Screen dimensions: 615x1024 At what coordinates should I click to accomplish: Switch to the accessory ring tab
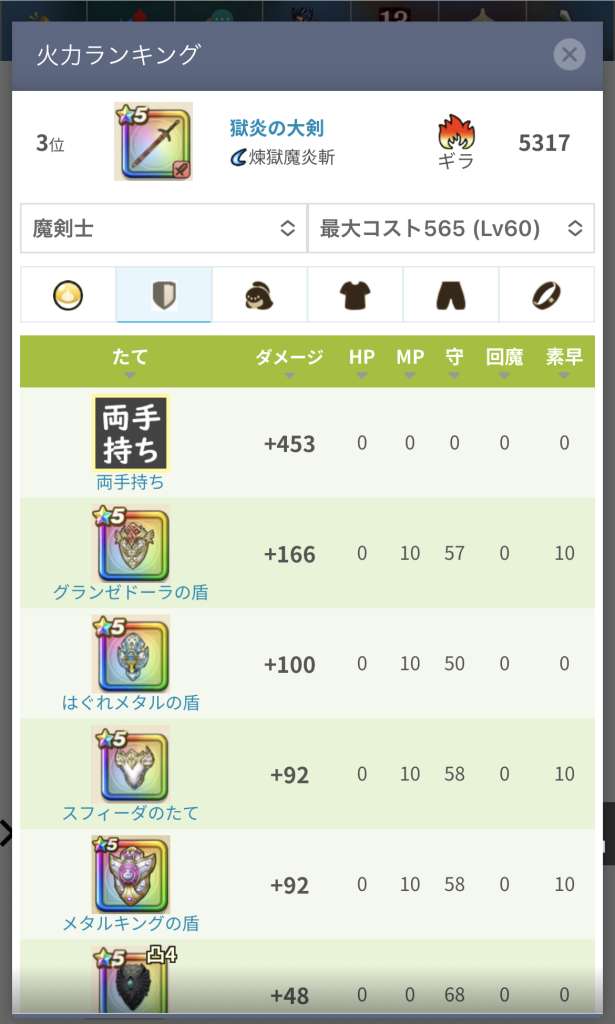(x=68, y=295)
